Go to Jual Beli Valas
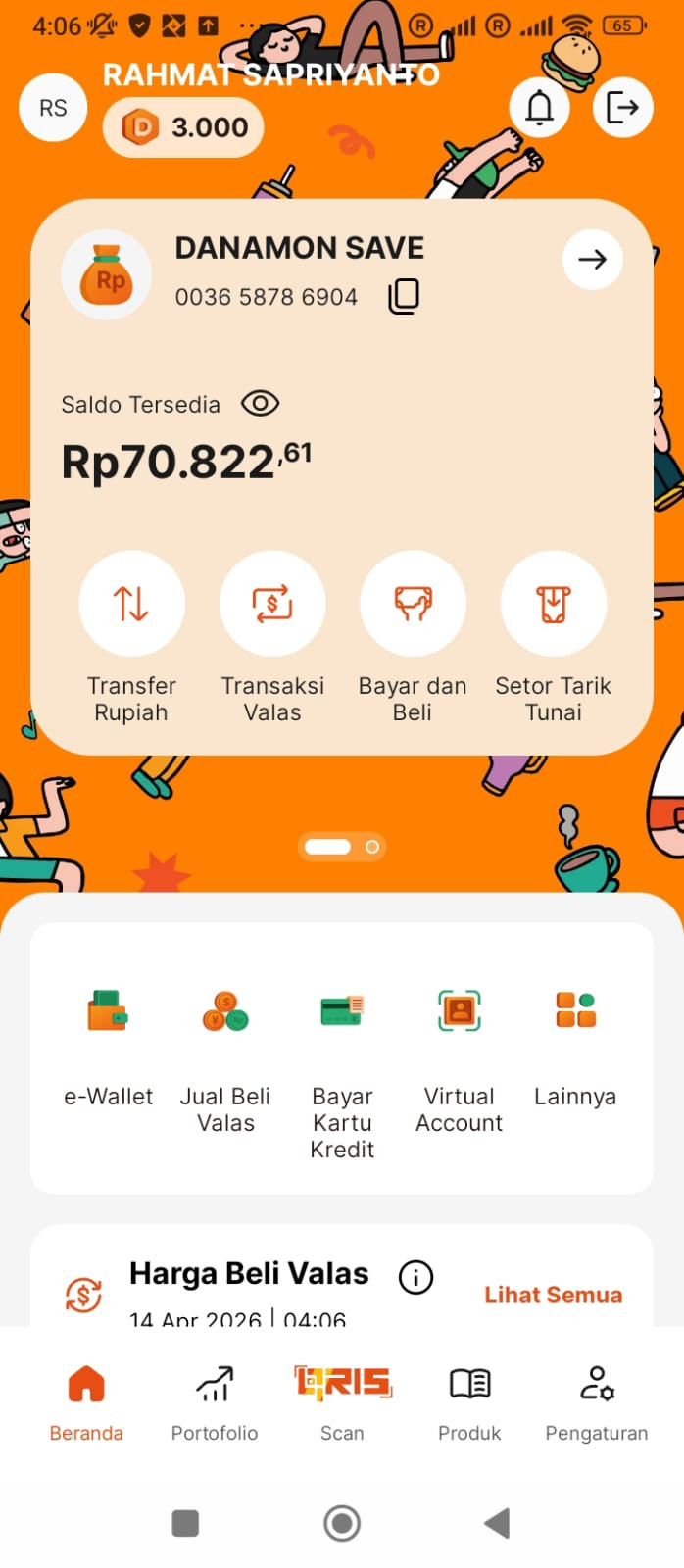 click(x=225, y=1011)
